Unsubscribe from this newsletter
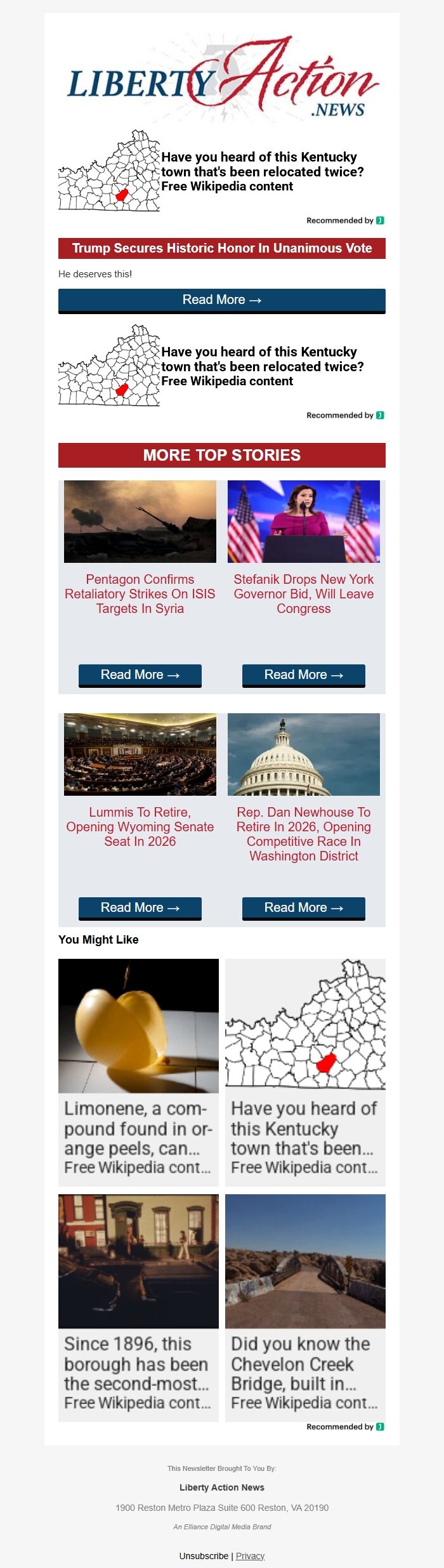 click(x=204, y=1555)
